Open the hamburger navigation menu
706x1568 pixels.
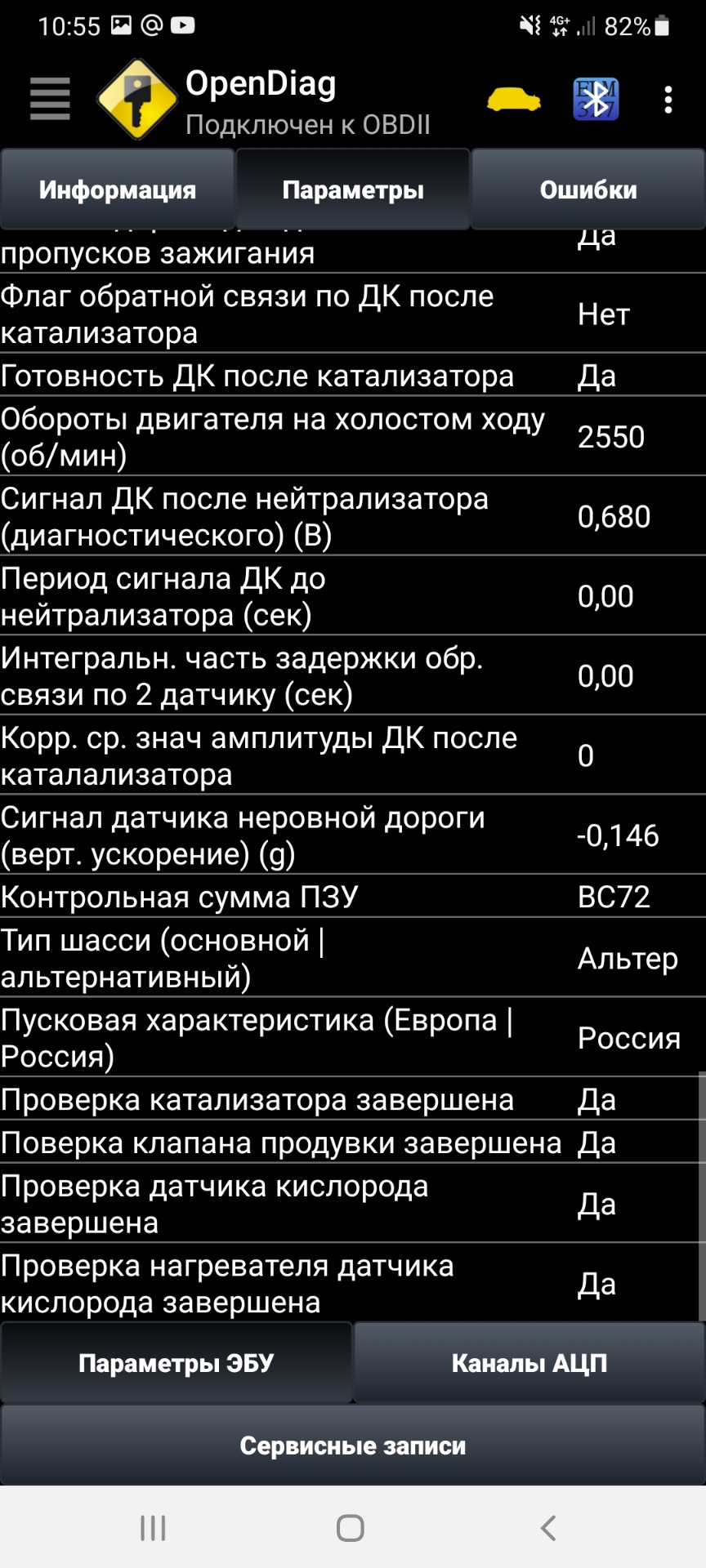click(49, 98)
